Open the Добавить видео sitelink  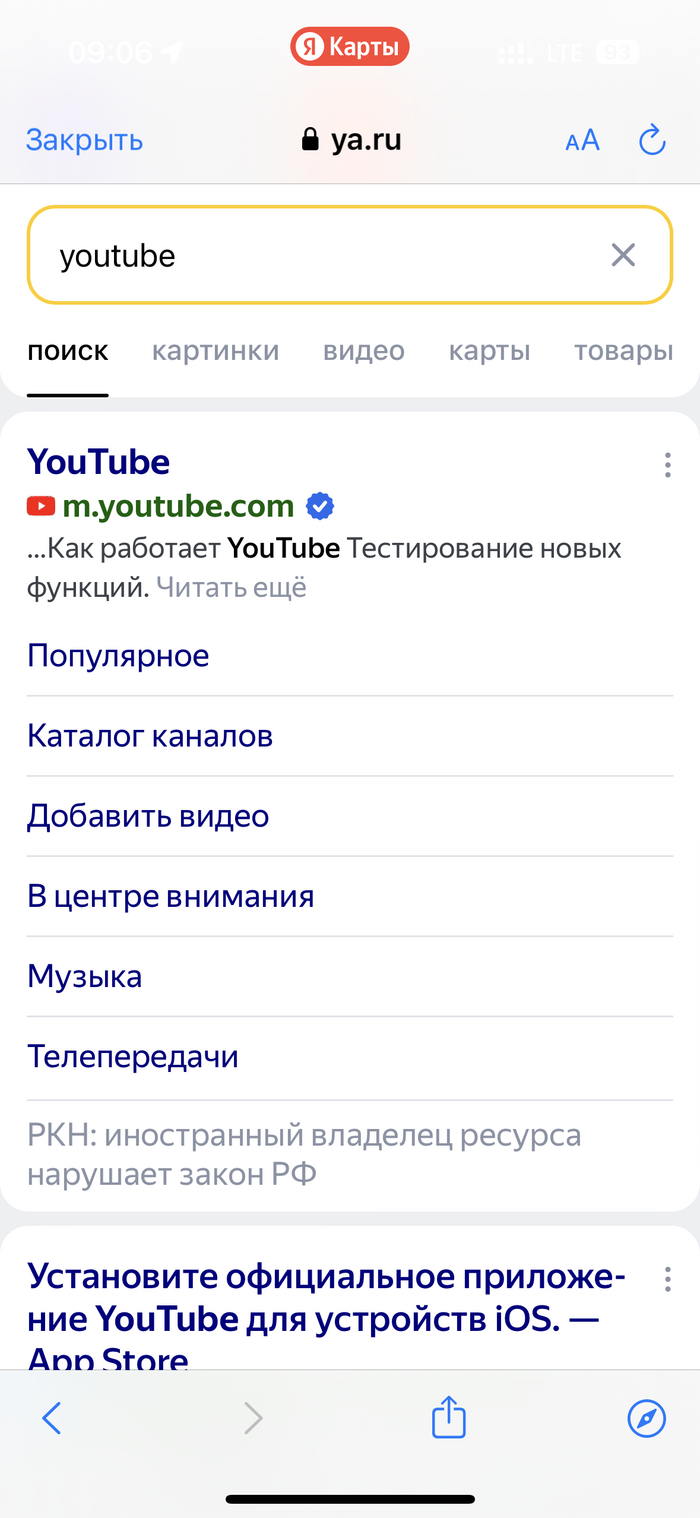[148, 817]
